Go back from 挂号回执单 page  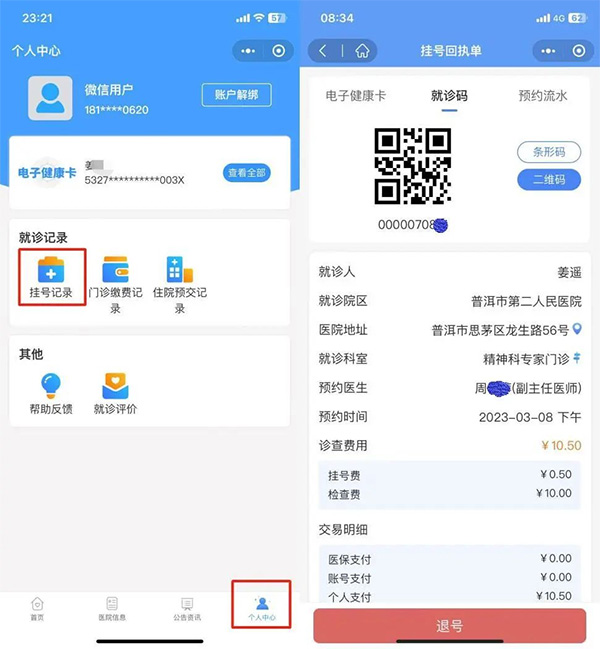tap(323, 50)
